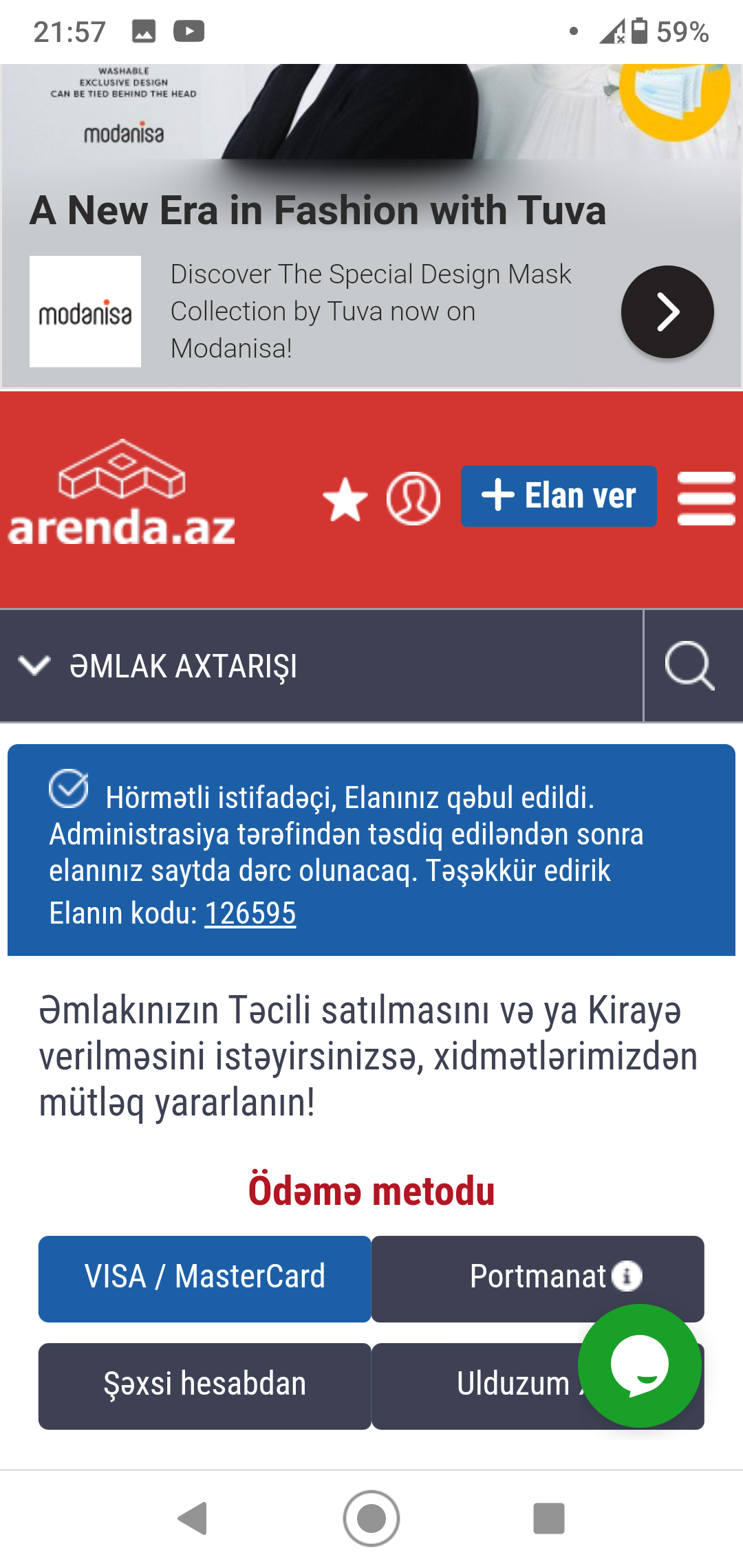Viewport: 743px width, 1568px height.
Task: Open listing code 126595 link
Action: [250, 913]
